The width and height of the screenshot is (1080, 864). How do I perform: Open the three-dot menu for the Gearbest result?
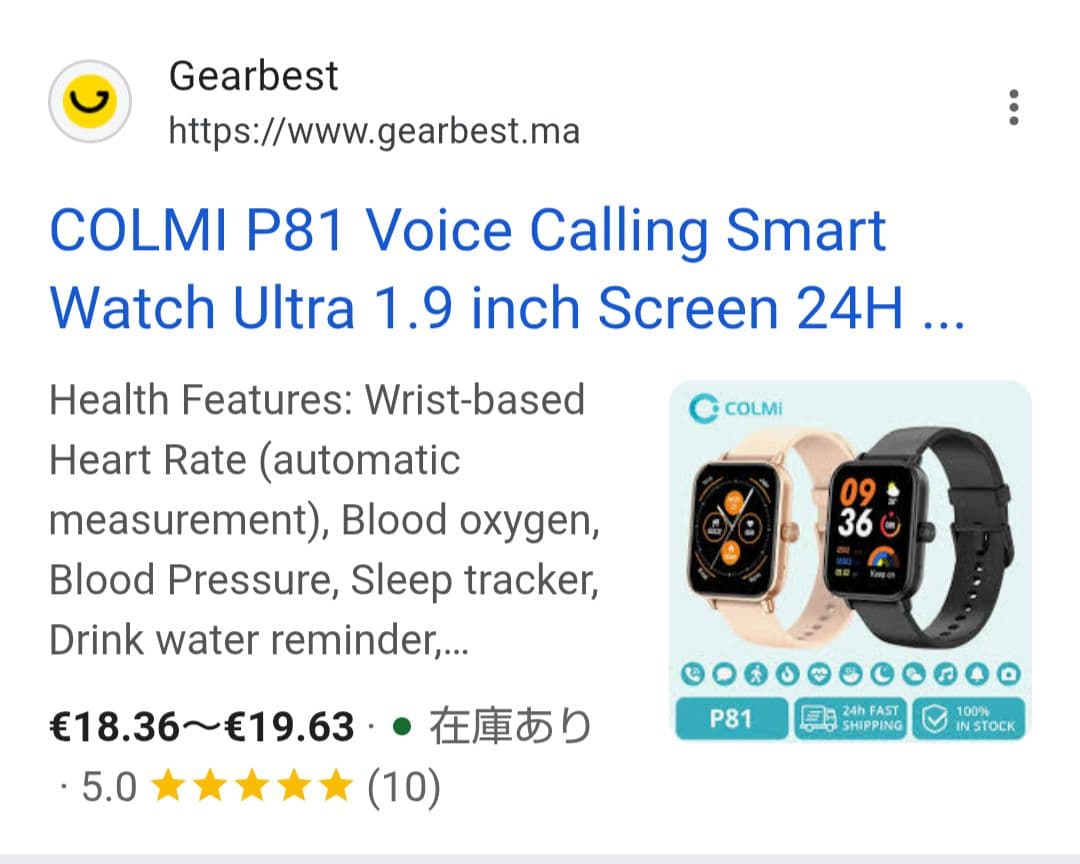point(1013,107)
